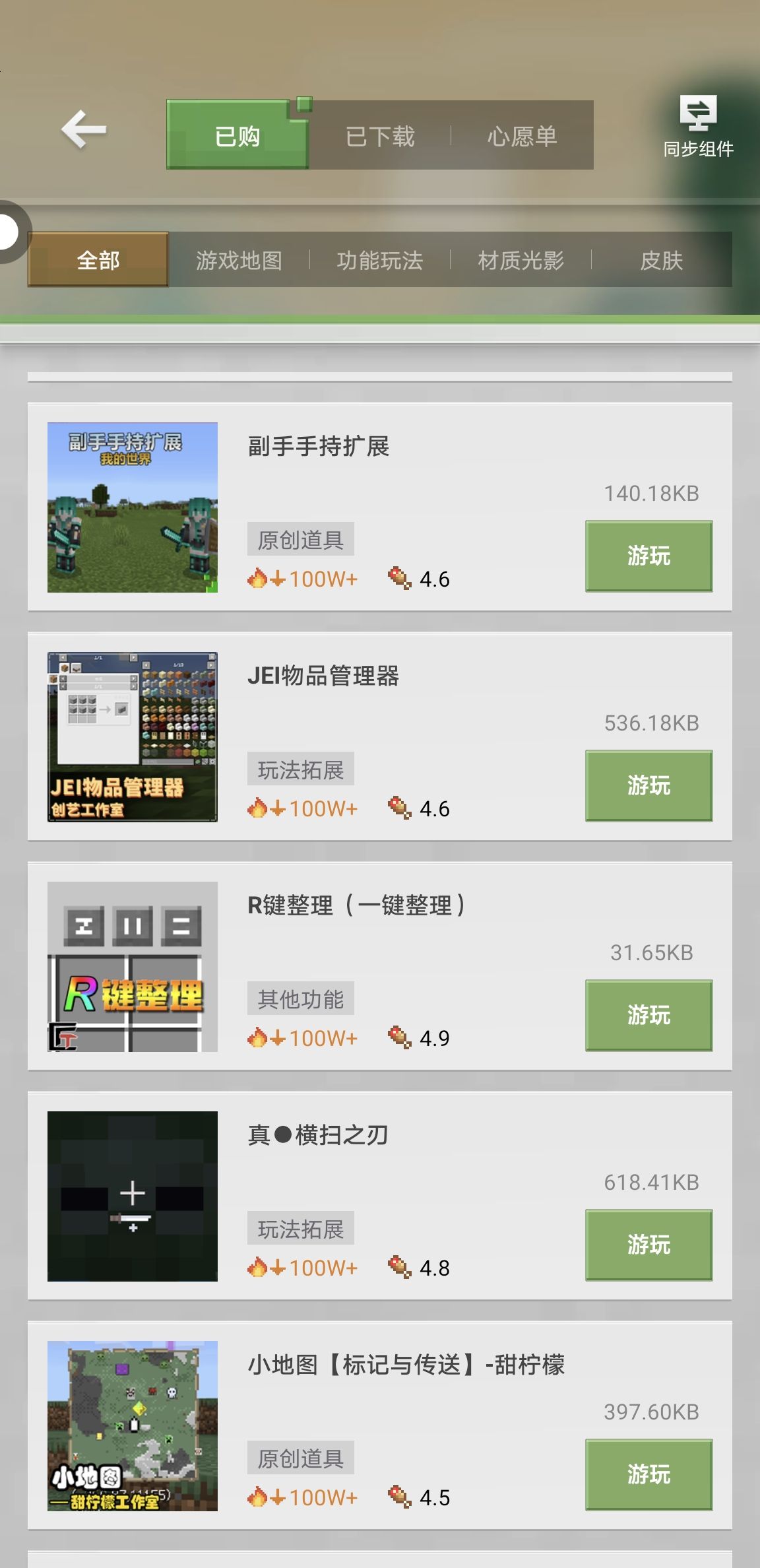Switch to the 已下载 tab
The width and height of the screenshot is (760, 1568).
click(x=380, y=137)
